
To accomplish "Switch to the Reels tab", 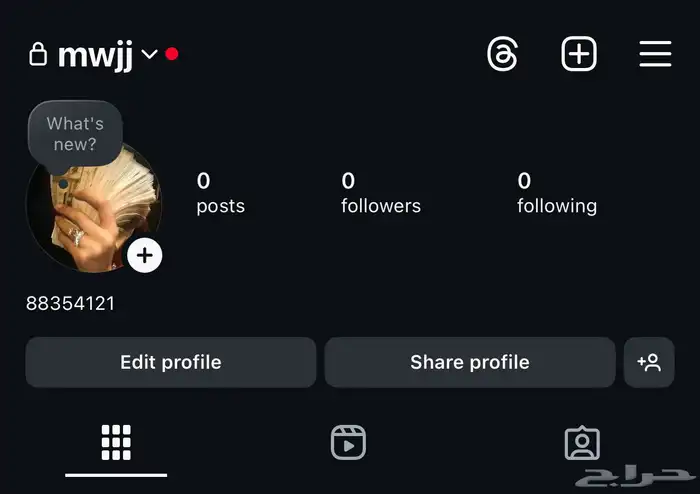I will point(348,442).
